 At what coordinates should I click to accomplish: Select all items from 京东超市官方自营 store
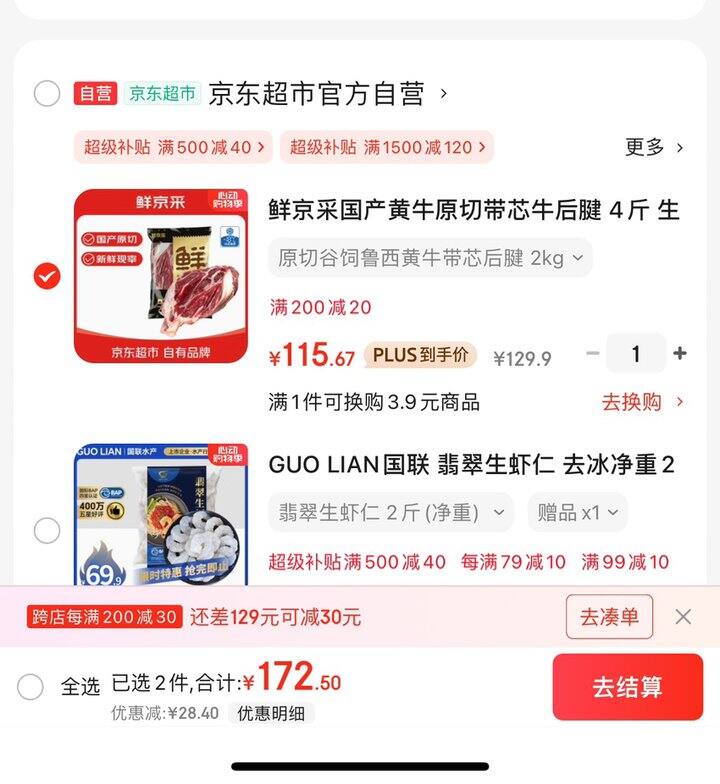click(47, 94)
